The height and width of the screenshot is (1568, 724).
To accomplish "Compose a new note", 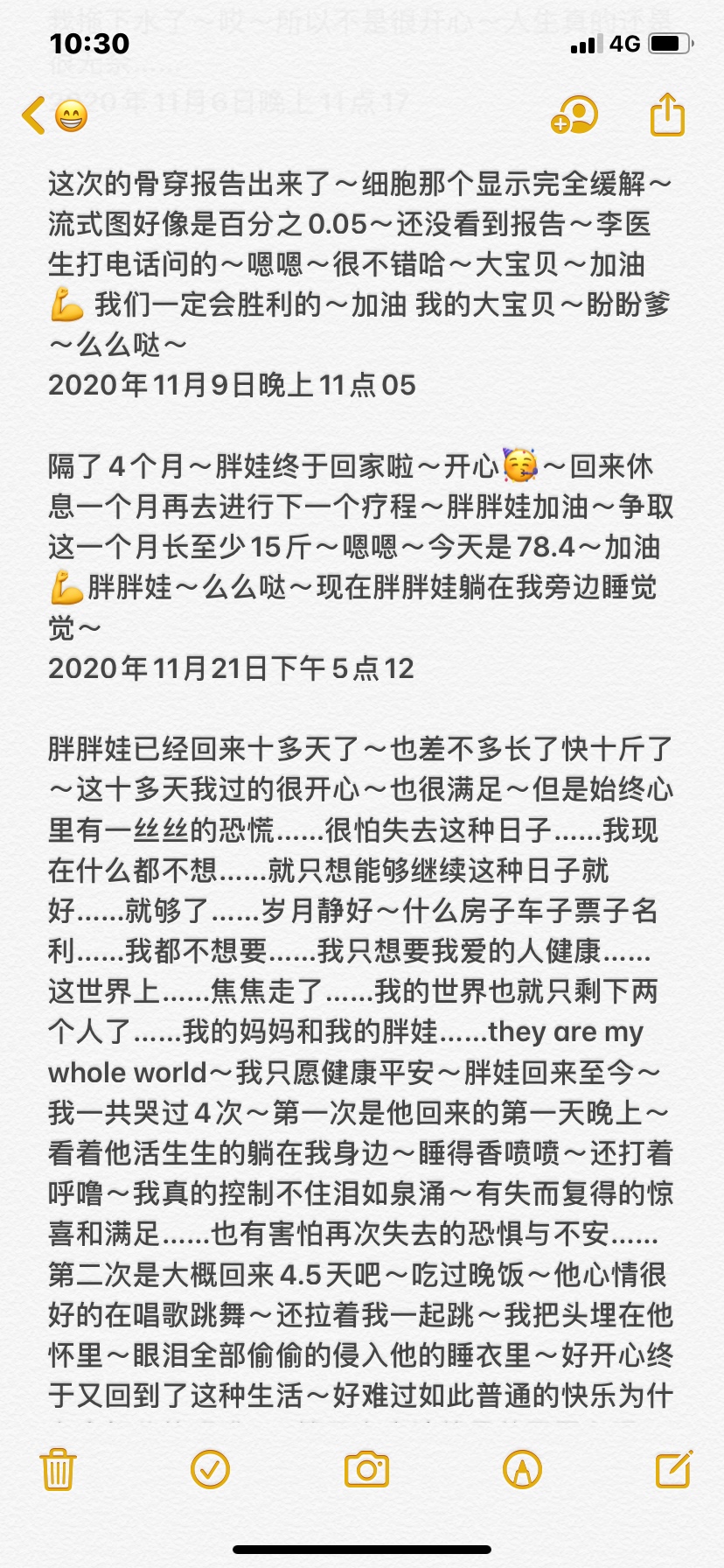I will (674, 1469).
